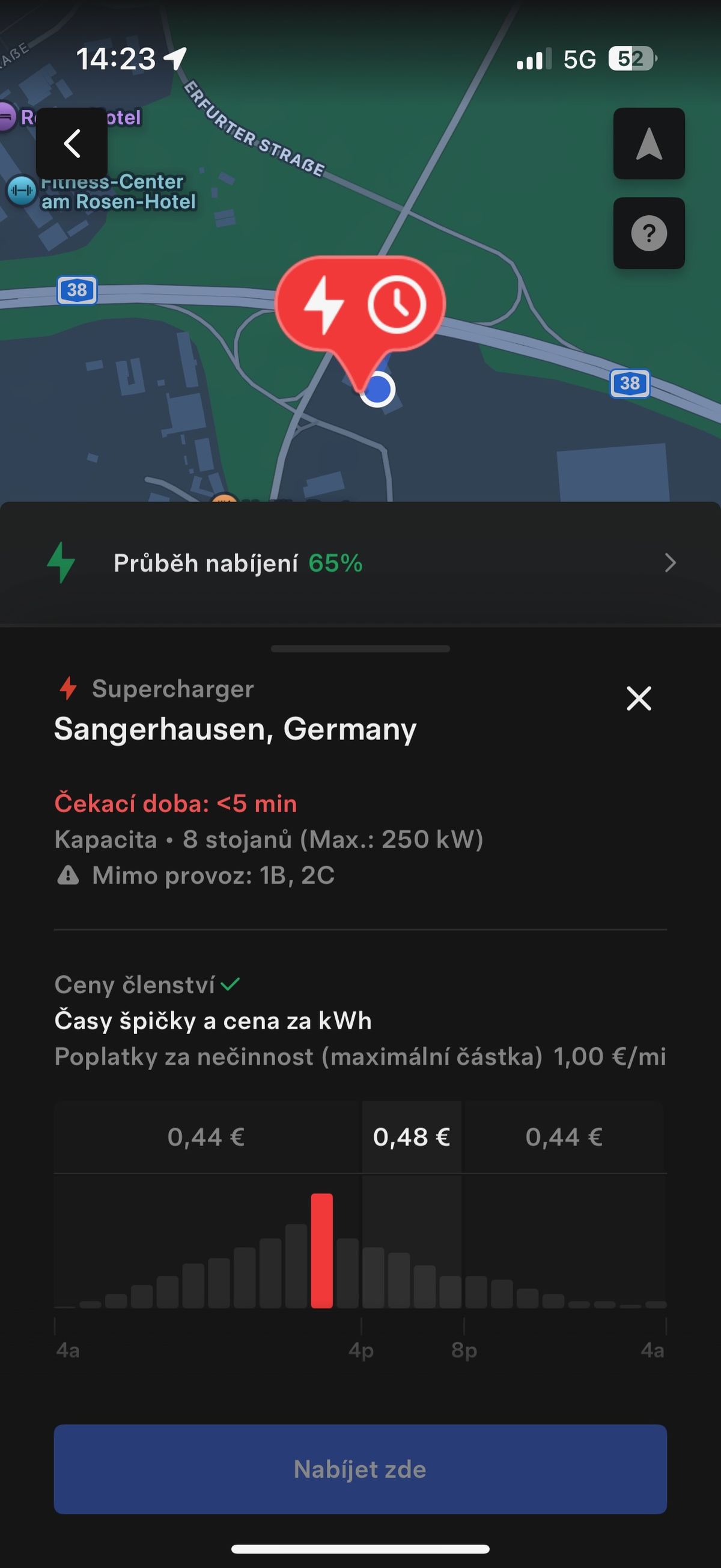
Task: Open Fitness-Center am Rosen-Hotel map marker
Action: tap(22, 191)
